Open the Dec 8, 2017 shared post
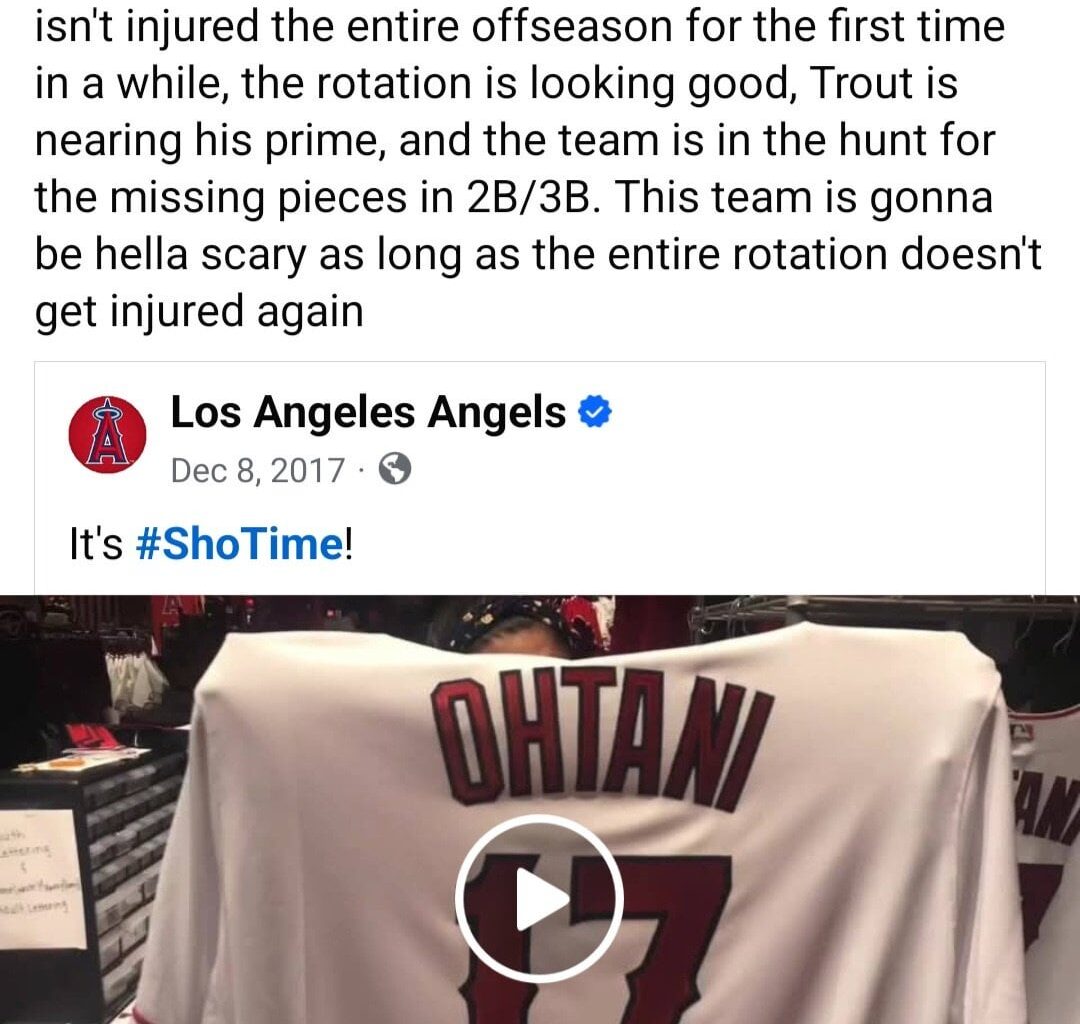1080x1024 pixels. (258, 470)
